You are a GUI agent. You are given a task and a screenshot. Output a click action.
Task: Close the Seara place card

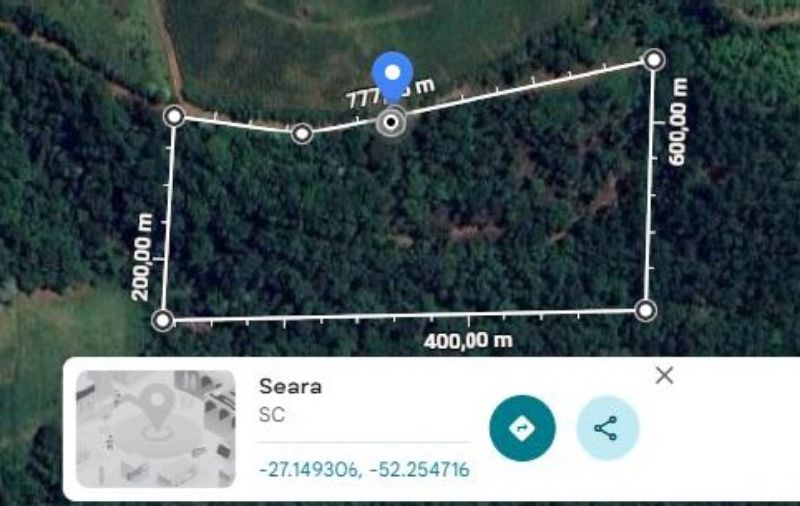point(664,376)
